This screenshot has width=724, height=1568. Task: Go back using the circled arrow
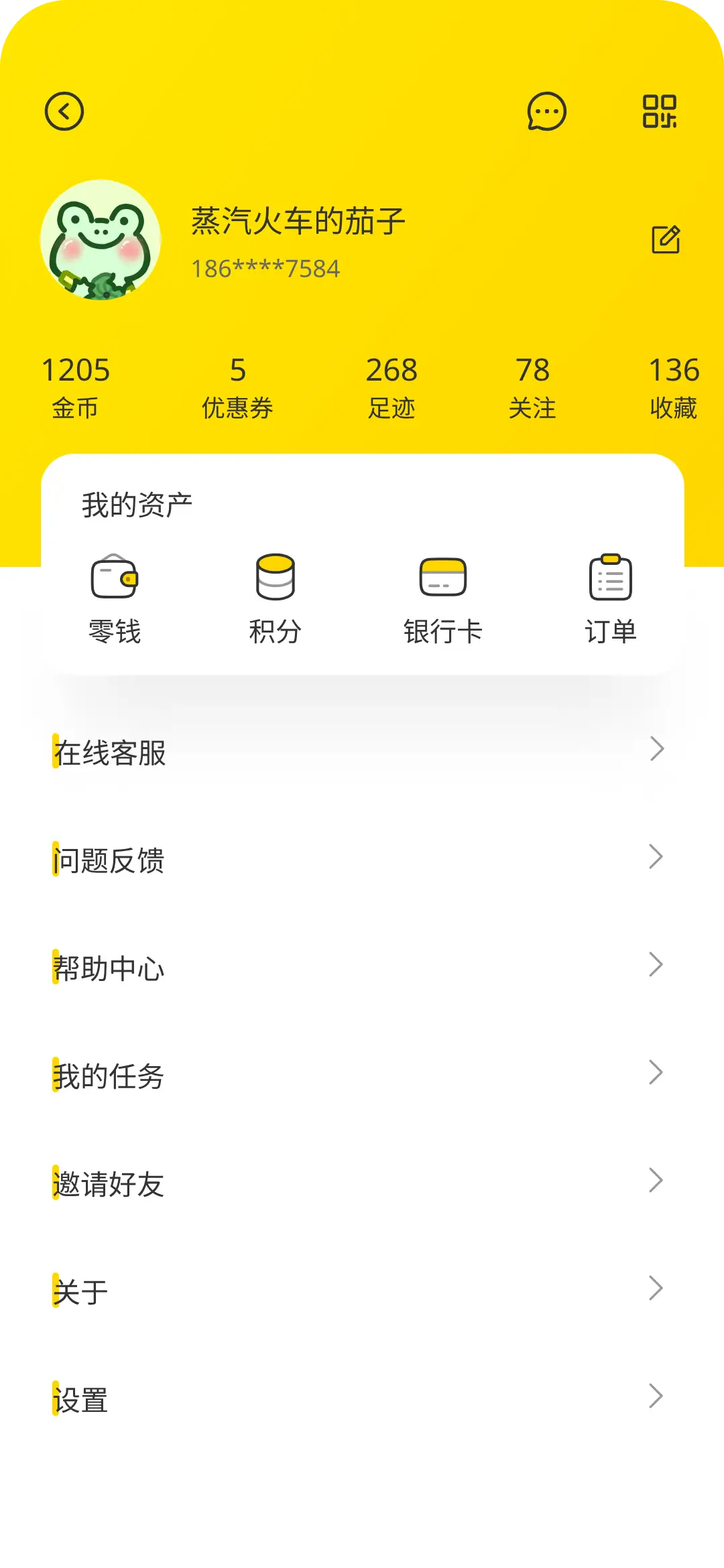(64, 111)
